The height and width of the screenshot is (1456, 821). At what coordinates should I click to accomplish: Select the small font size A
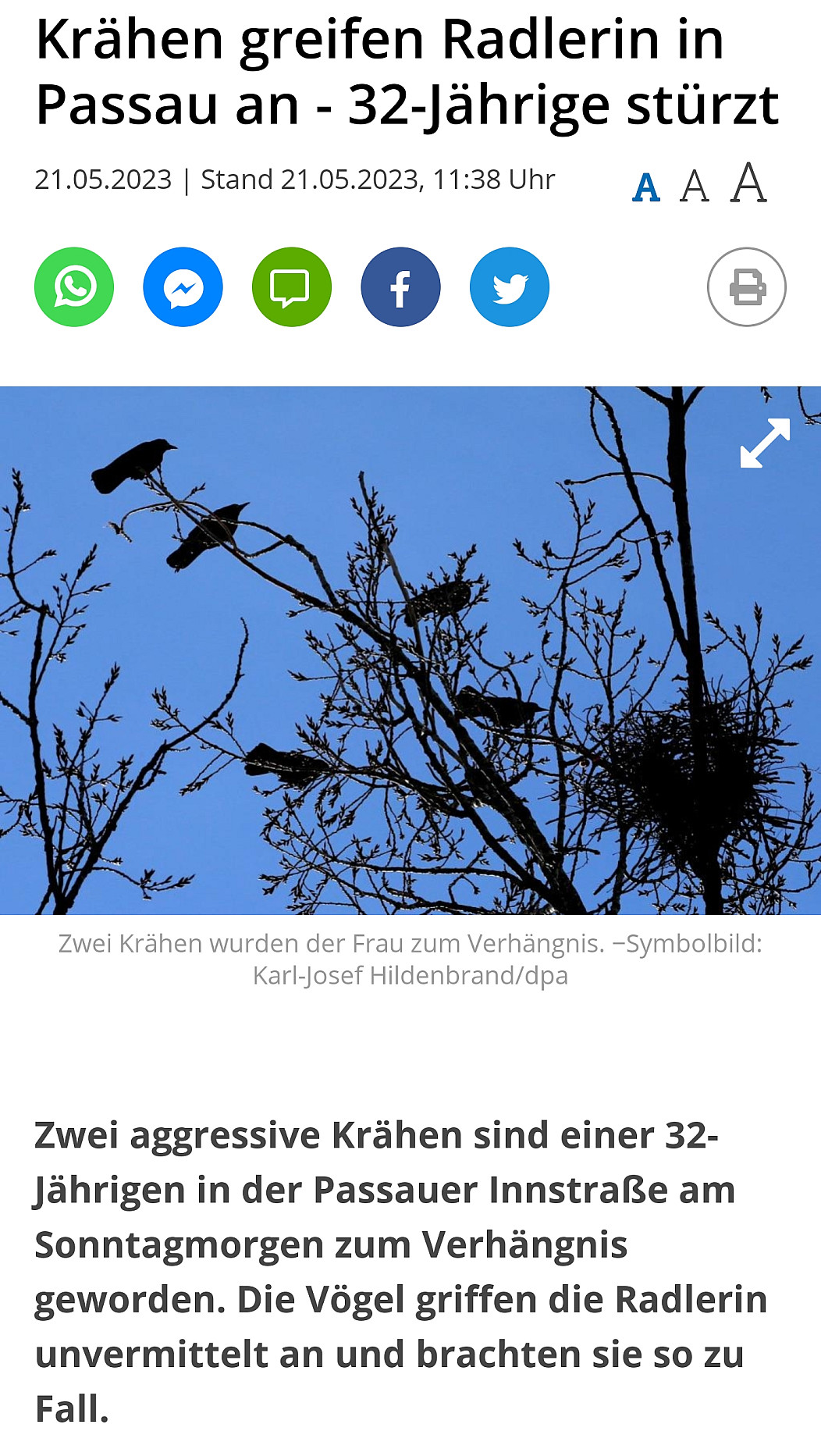tap(646, 187)
